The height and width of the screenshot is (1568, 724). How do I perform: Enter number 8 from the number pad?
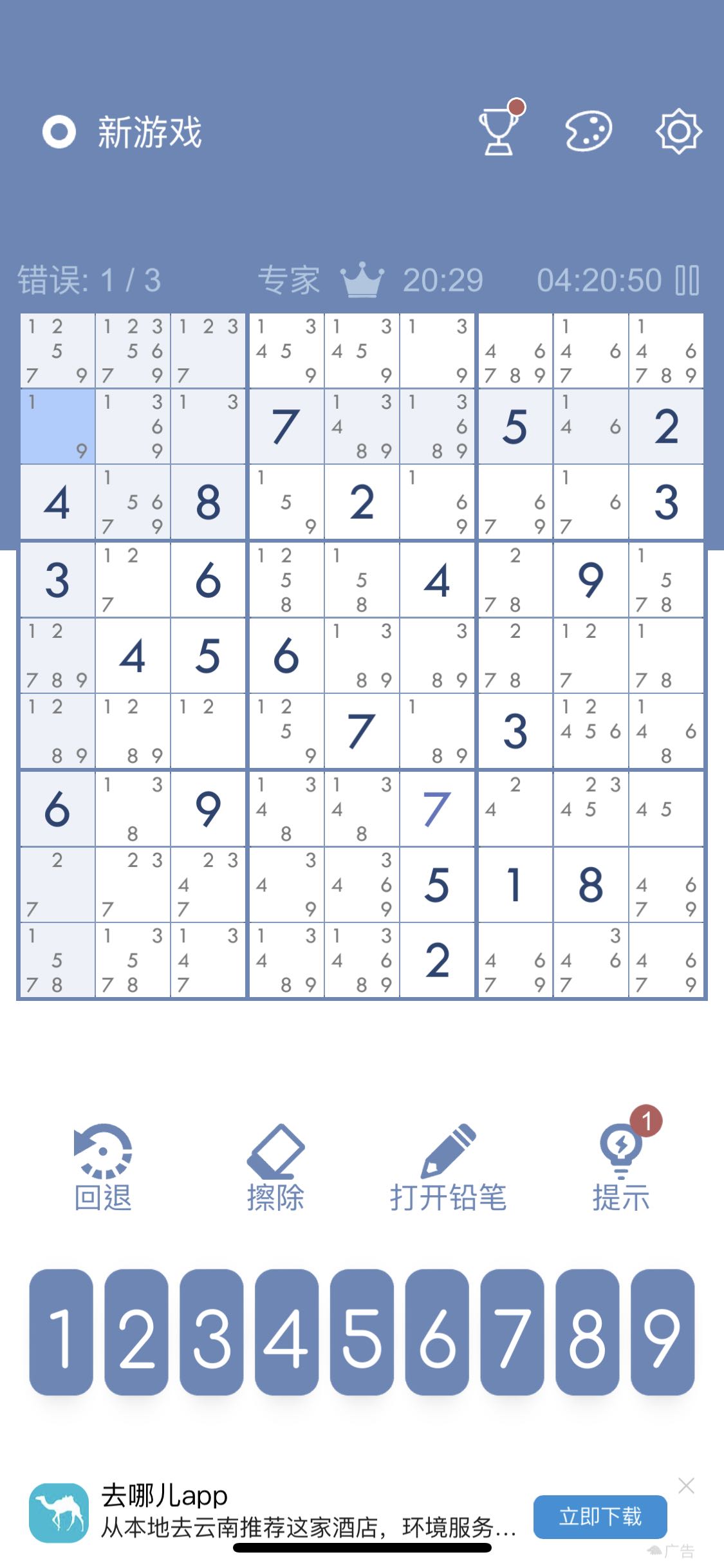click(588, 1332)
